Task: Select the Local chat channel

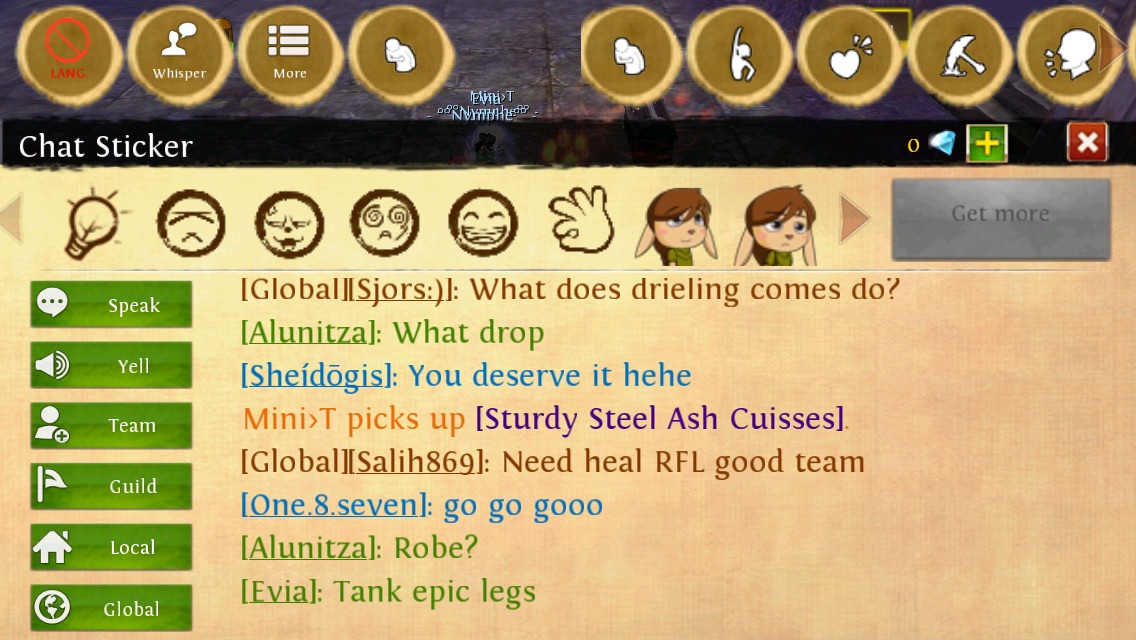Action: pos(111,548)
